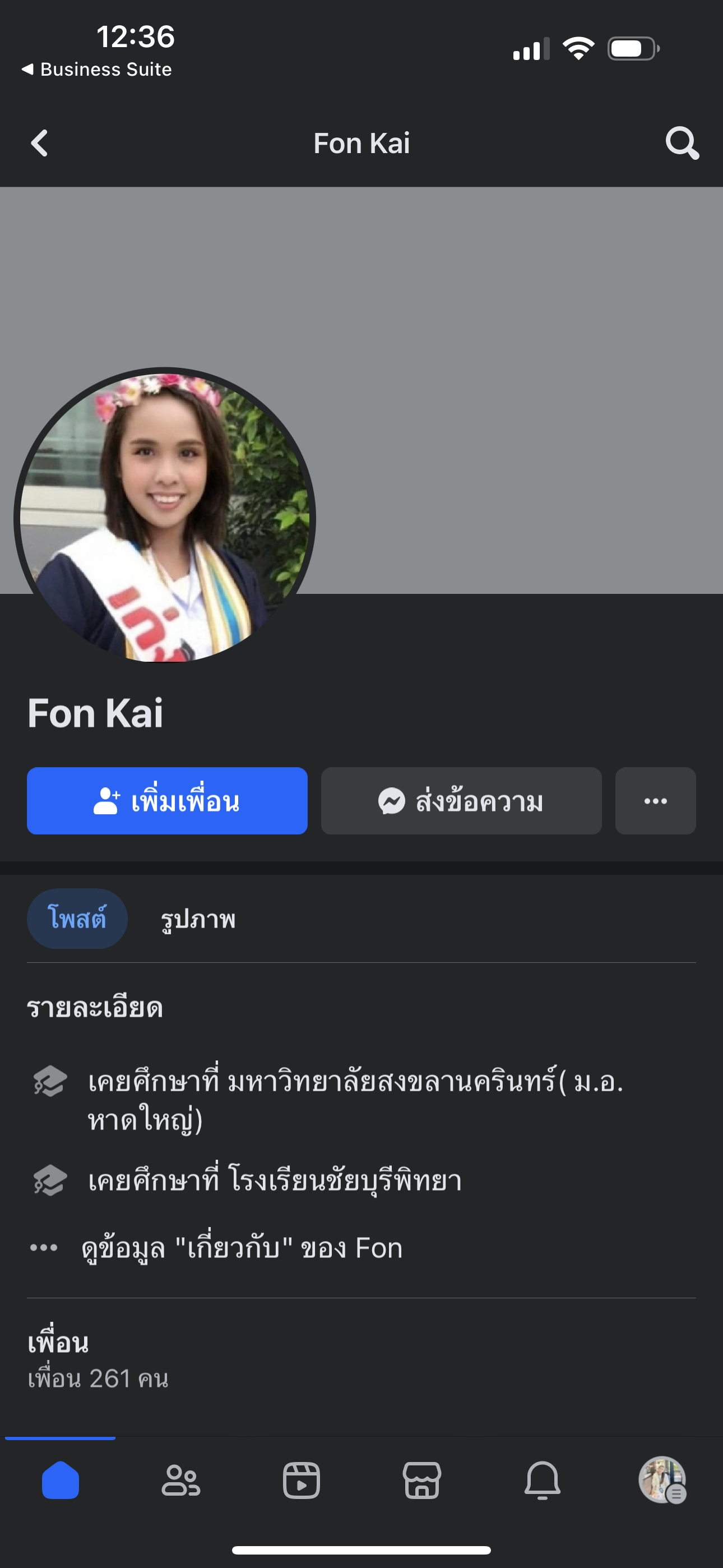Image resolution: width=723 pixels, height=1568 pixels.
Task: Open the Reels video tab
Action: point(302,1481)
